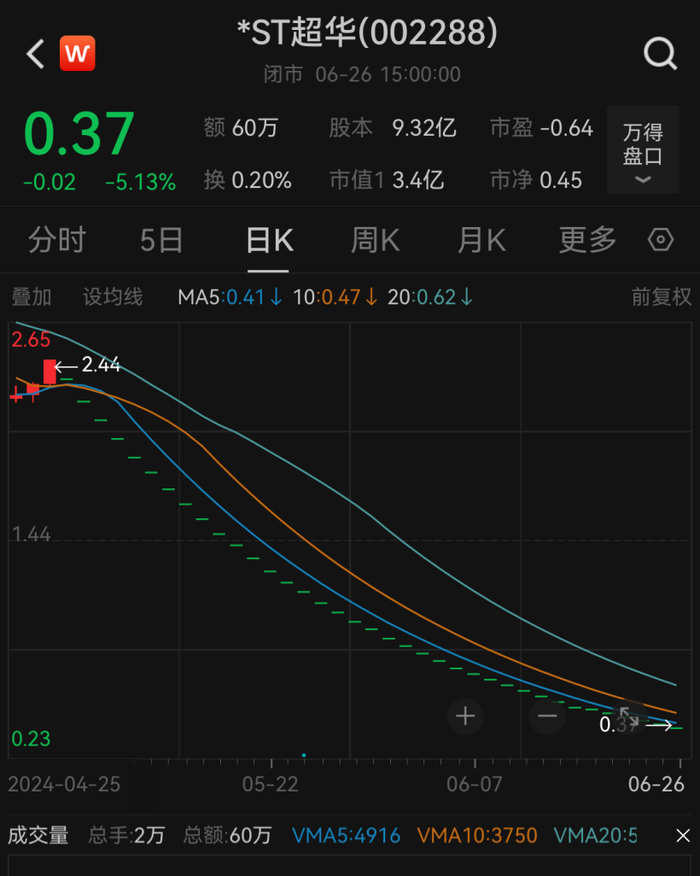
Task: Open 设均线 moving average settings
Action: (113, 297)
